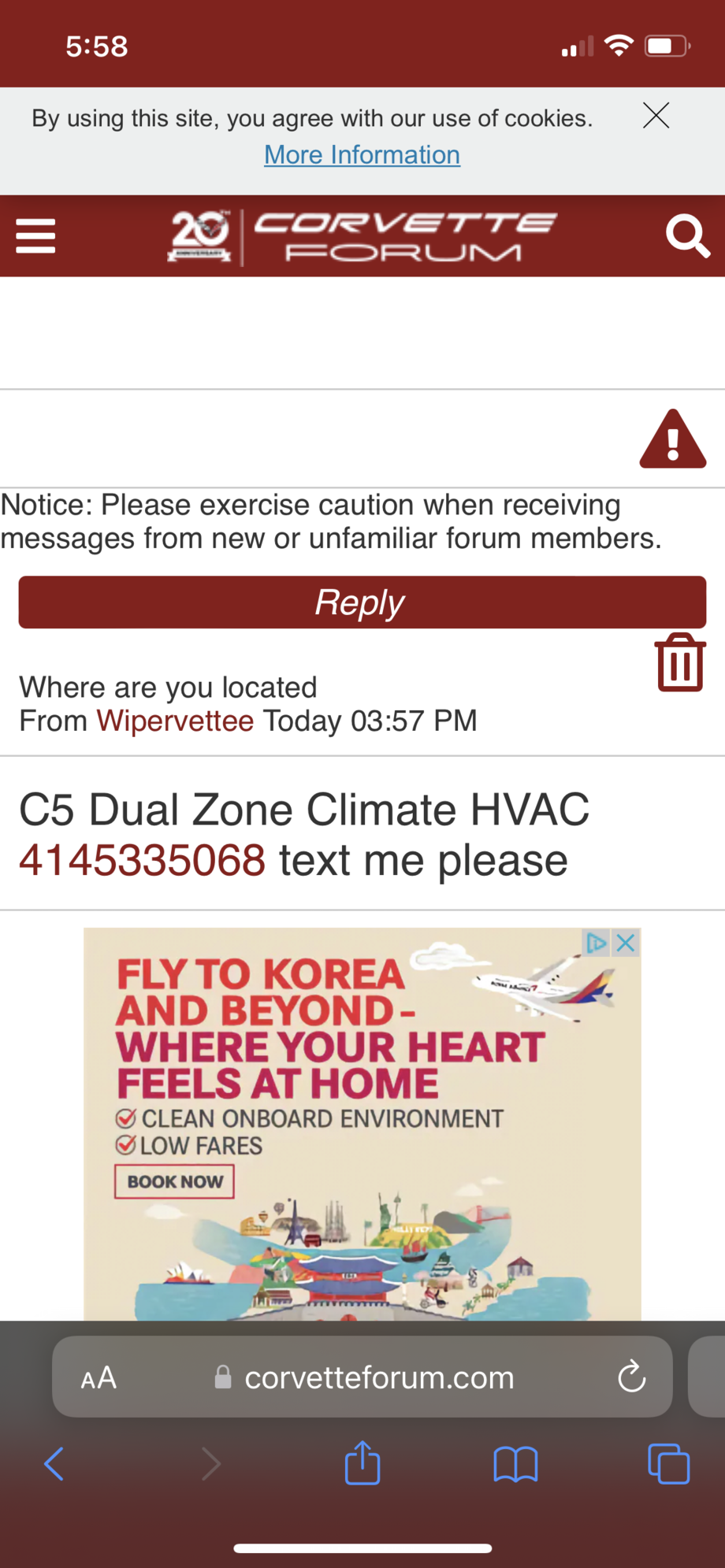Screen dimensions: 725x1568
Task: Tap the Reply button
Action: 362,602
